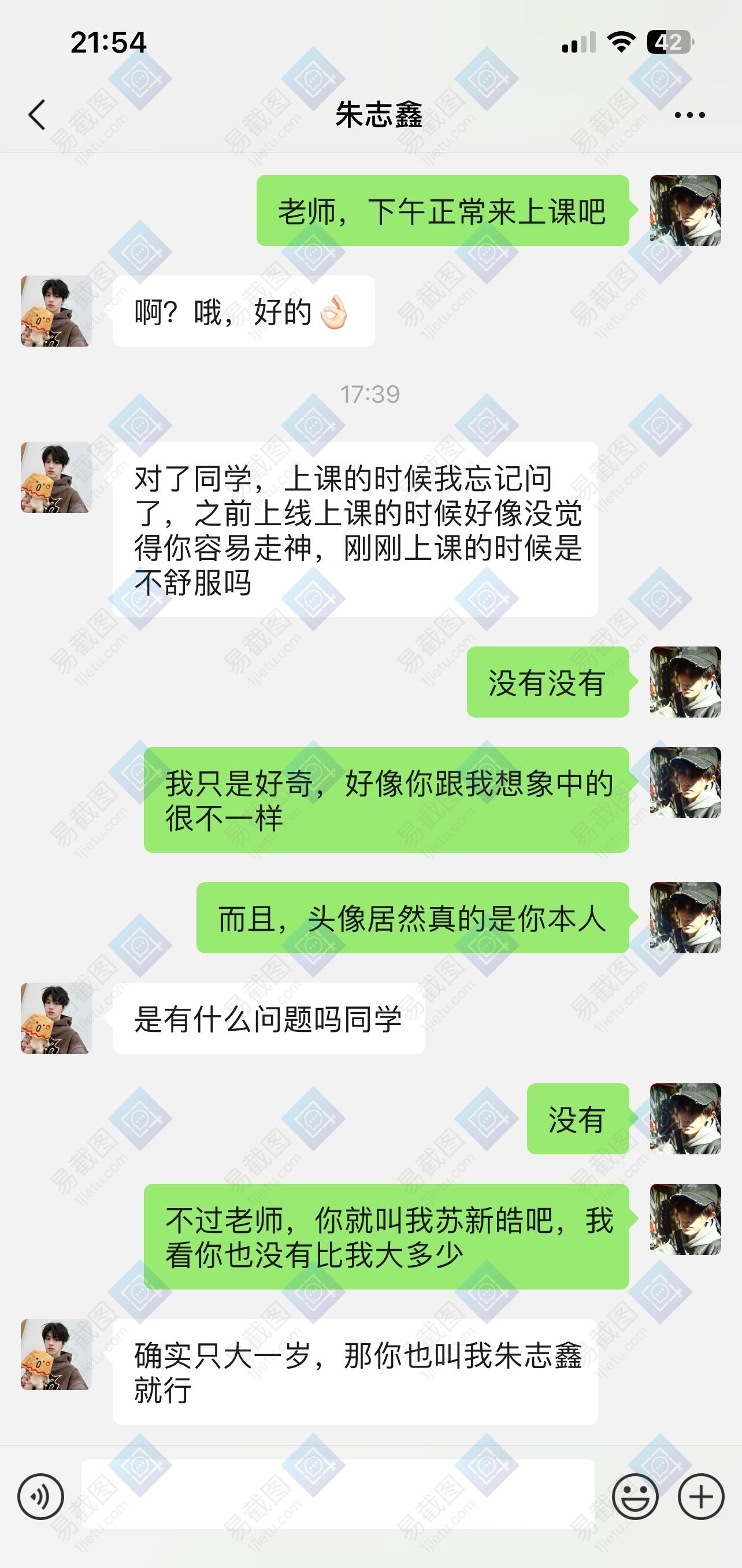Go back to the chat list
The image size is (742, 1568).
(36, 114)
